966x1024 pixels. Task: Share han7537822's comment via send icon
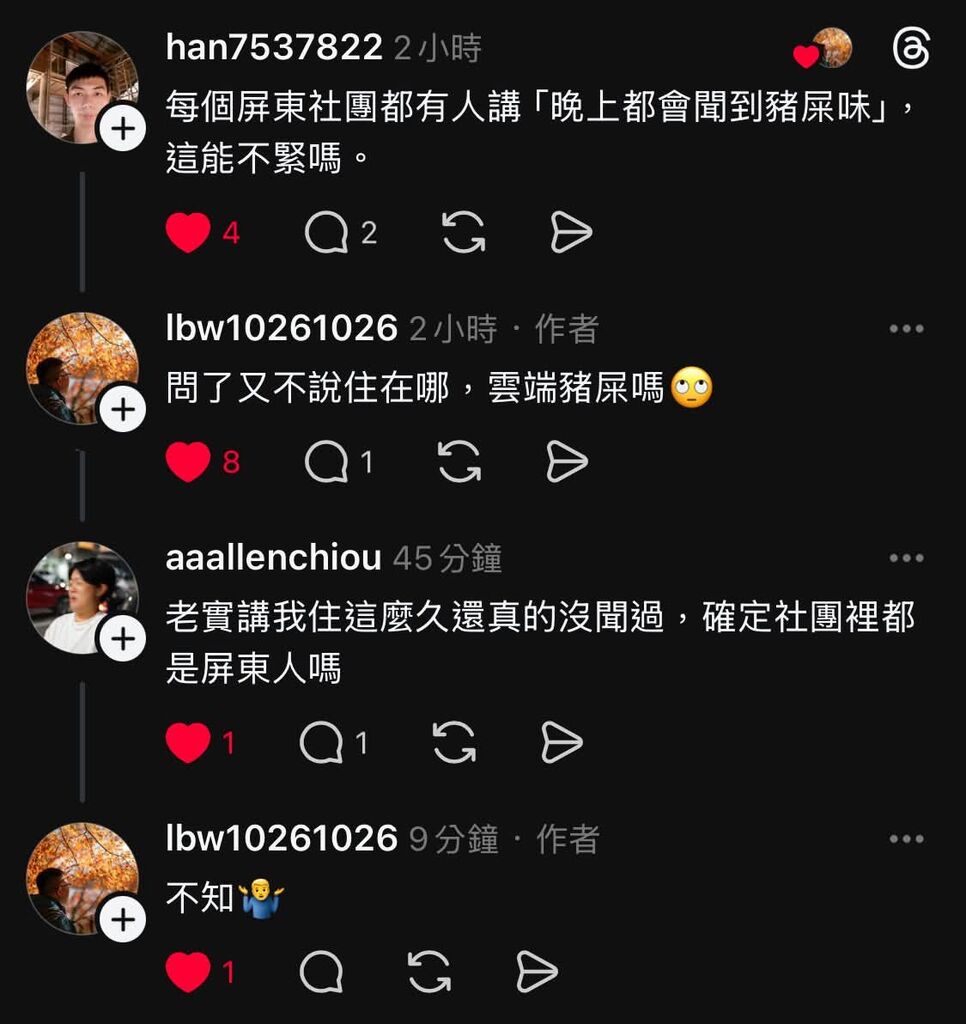tap(571, 233)
